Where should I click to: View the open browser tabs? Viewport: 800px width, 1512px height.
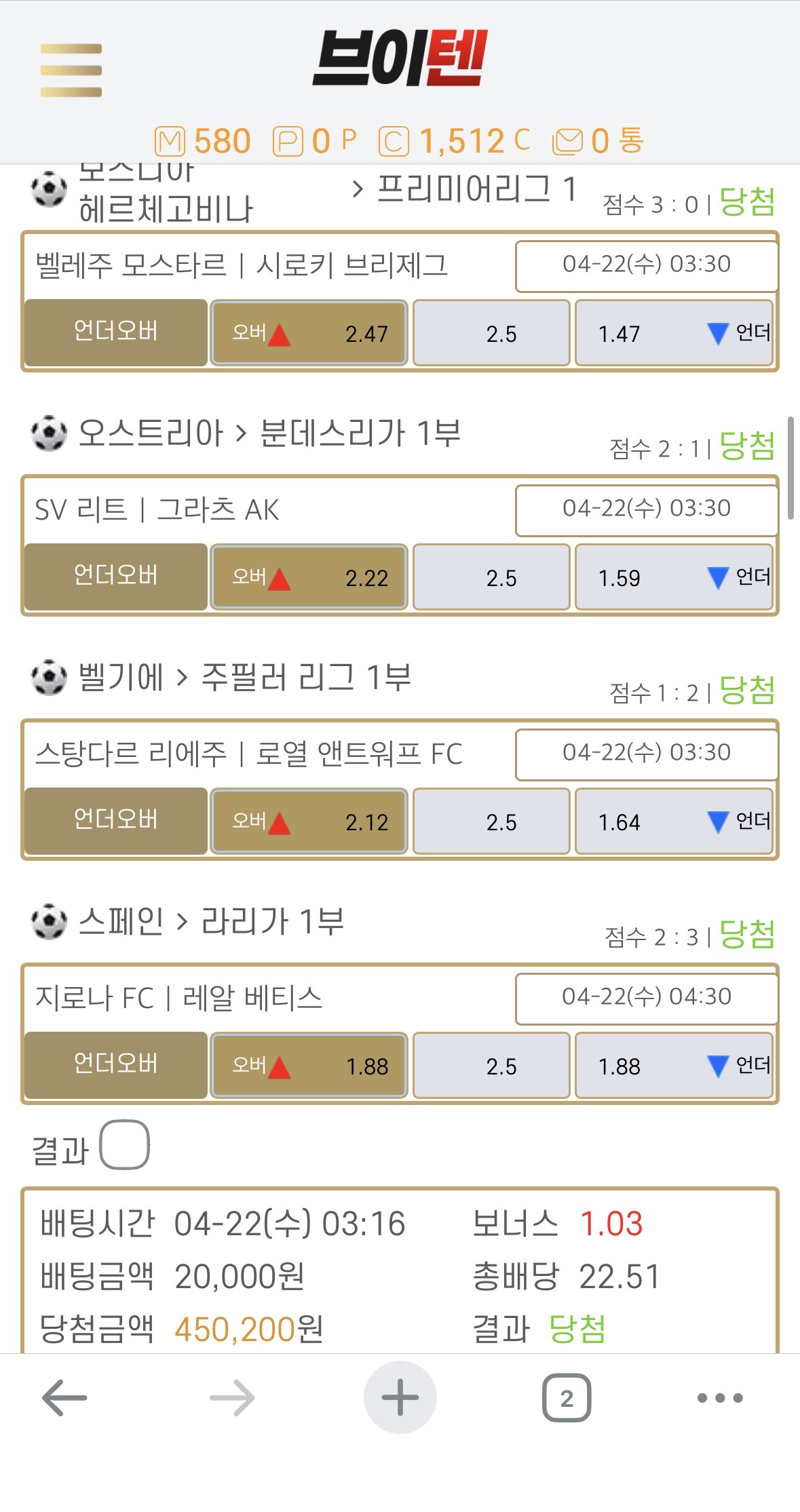567,1397
